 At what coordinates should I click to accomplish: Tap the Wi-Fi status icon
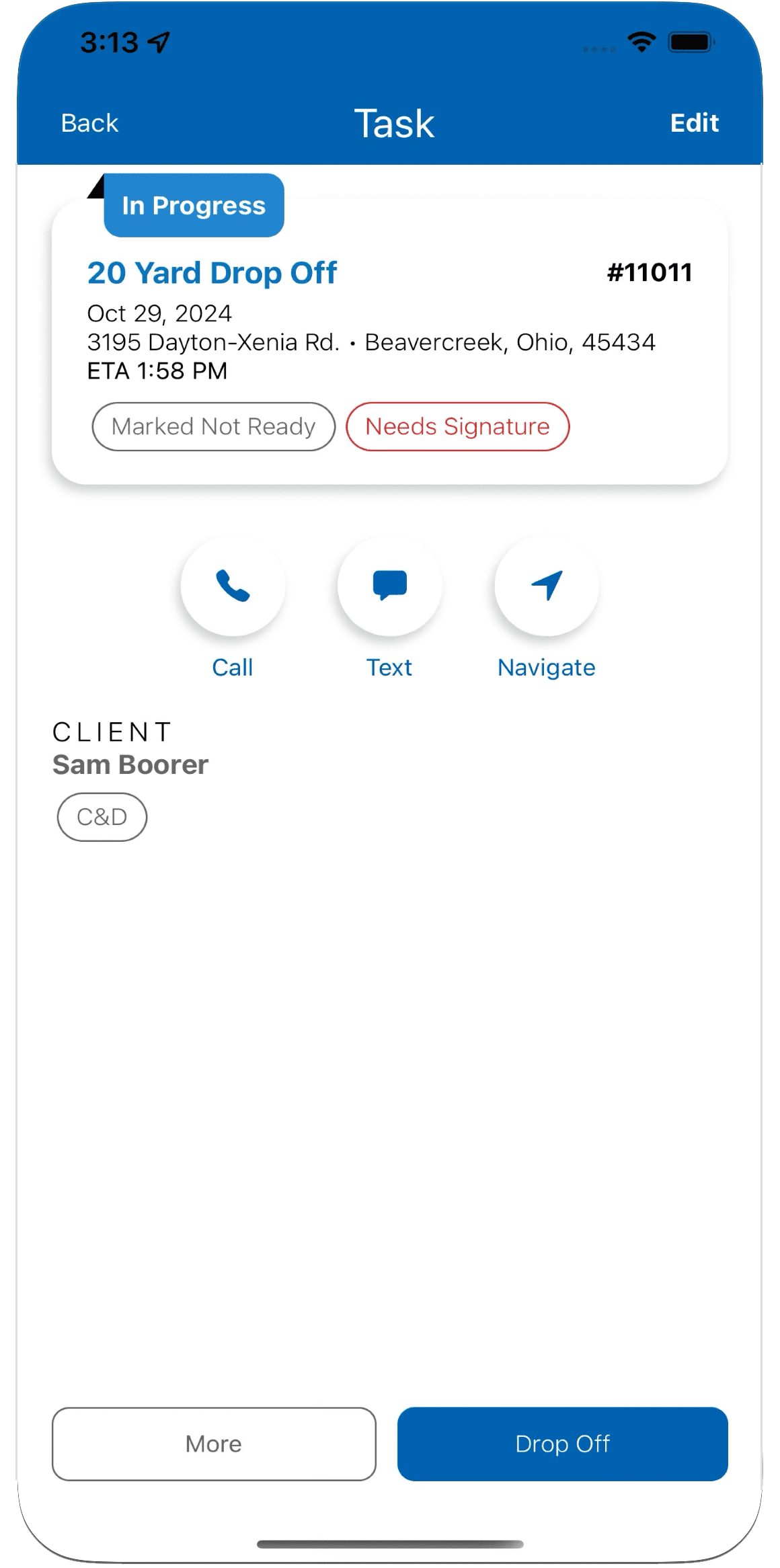point(640,42)
